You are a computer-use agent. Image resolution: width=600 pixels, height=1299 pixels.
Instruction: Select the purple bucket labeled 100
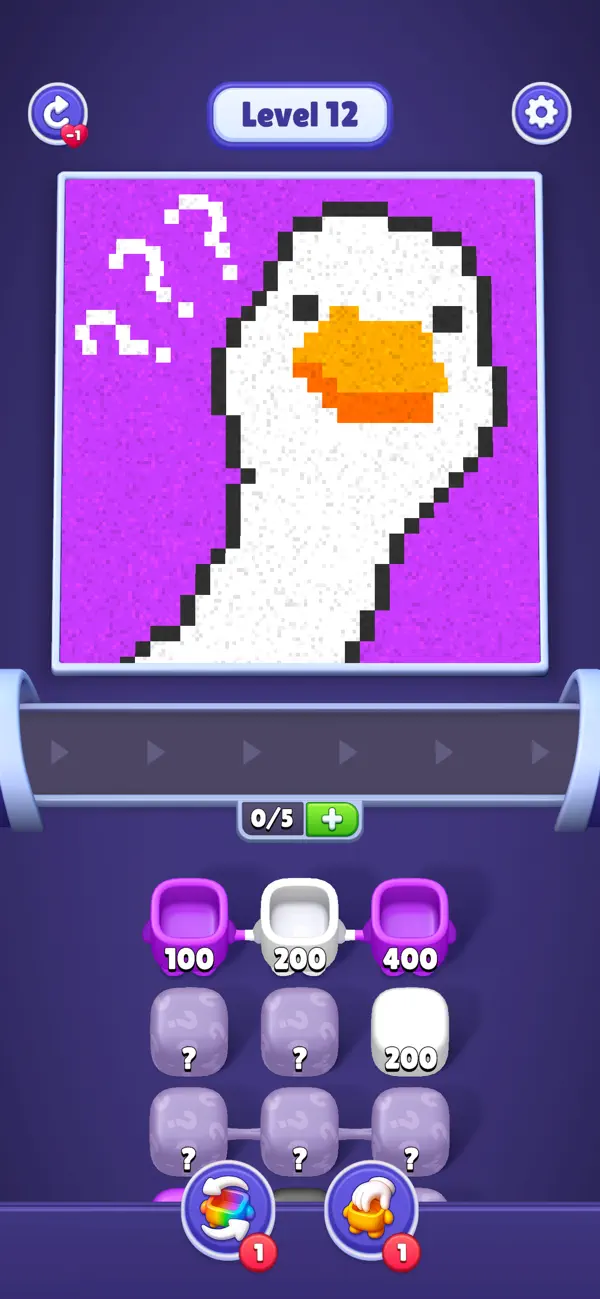(x=189, y=926)
